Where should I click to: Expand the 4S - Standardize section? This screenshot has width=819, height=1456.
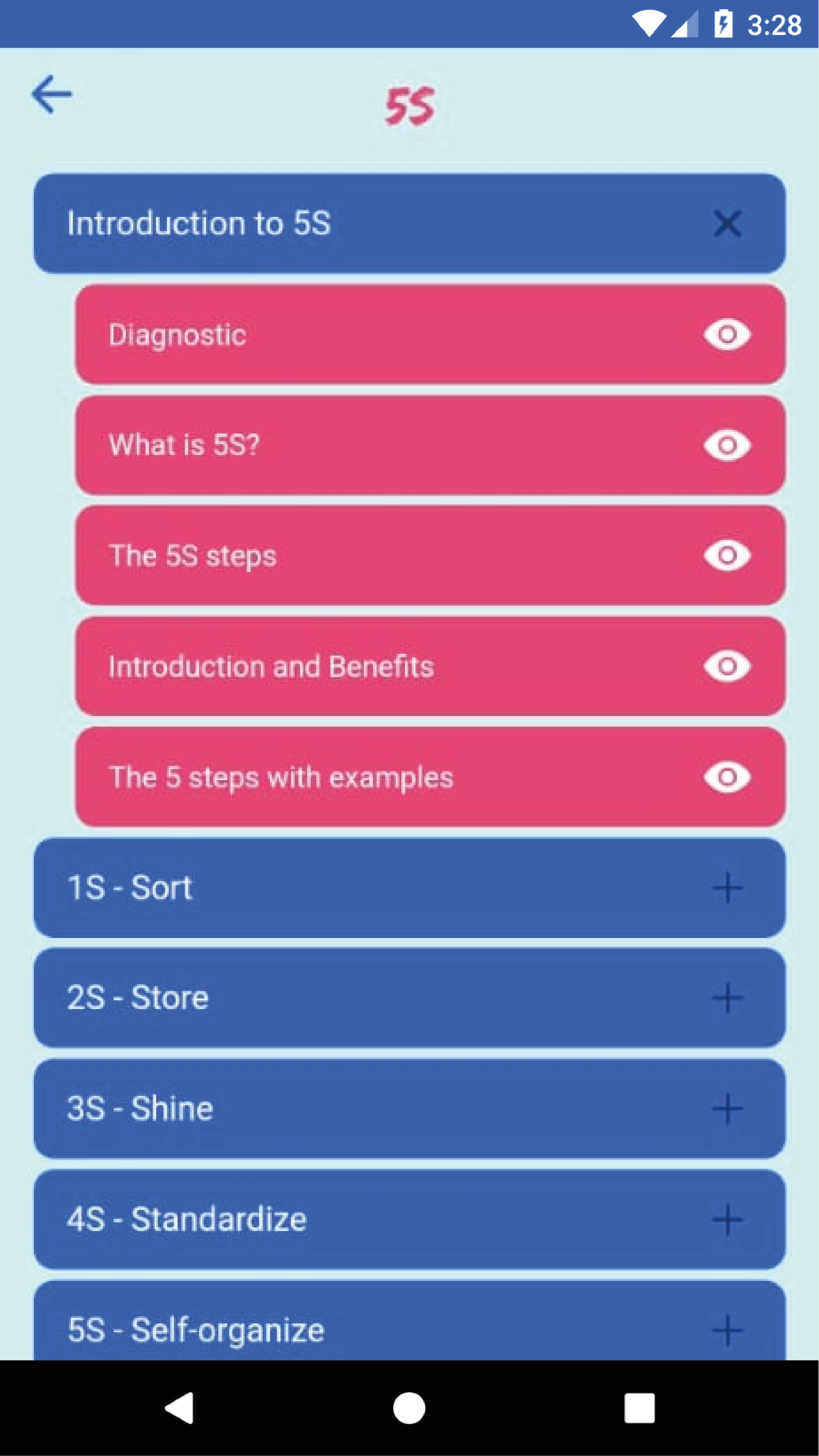(726, 1219)
